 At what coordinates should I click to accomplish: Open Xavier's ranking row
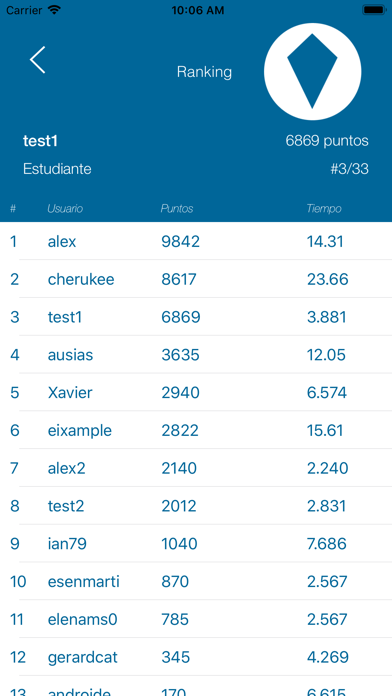196,392
